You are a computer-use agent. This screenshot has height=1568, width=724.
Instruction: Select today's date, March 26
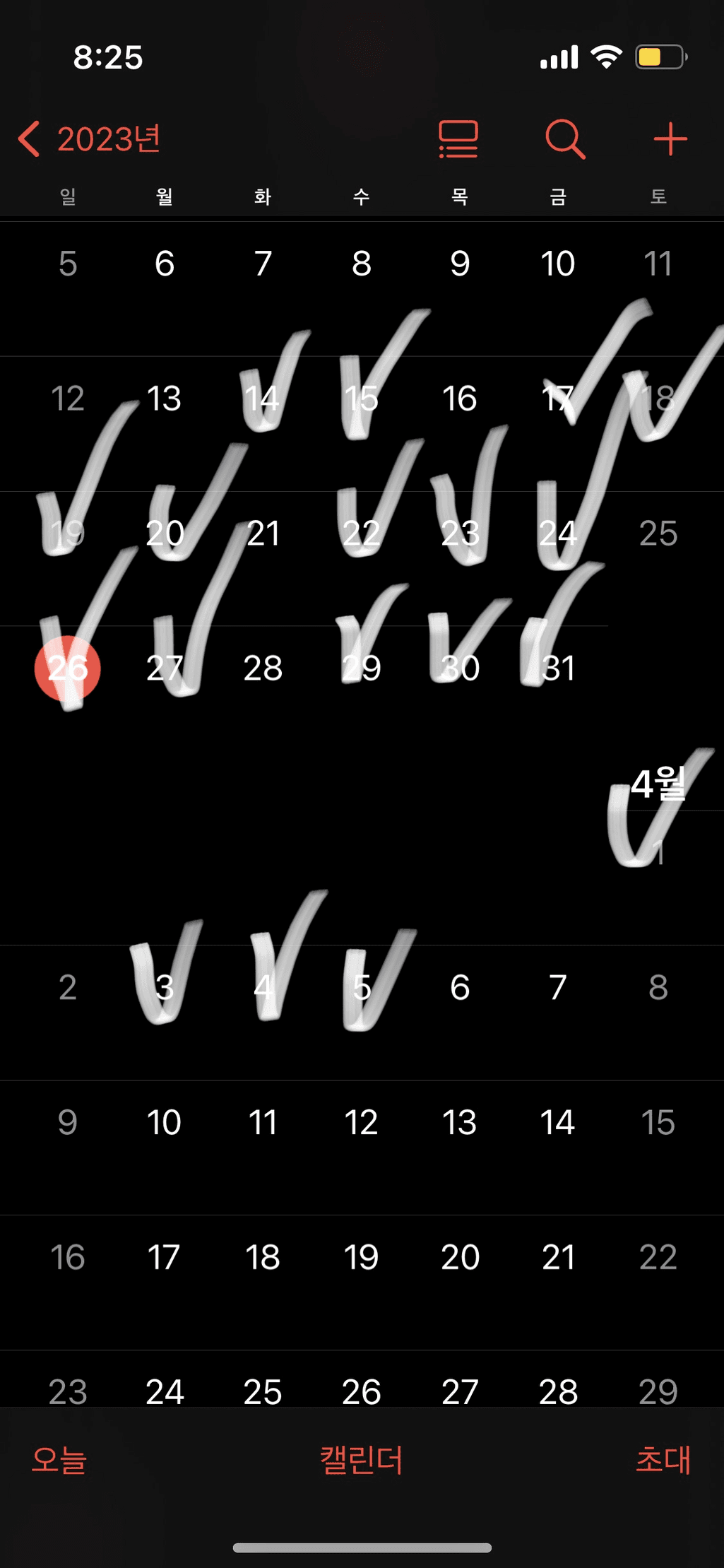[68, 668]
